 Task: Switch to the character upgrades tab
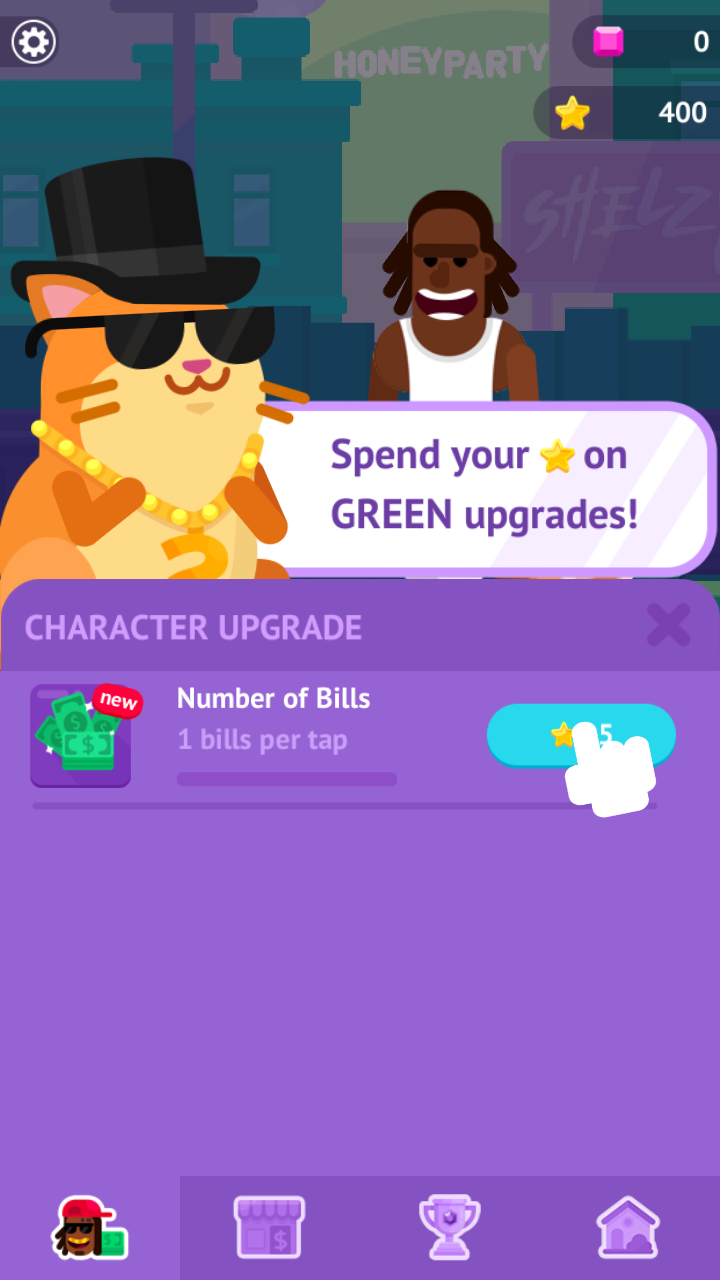coord(90,1228)
